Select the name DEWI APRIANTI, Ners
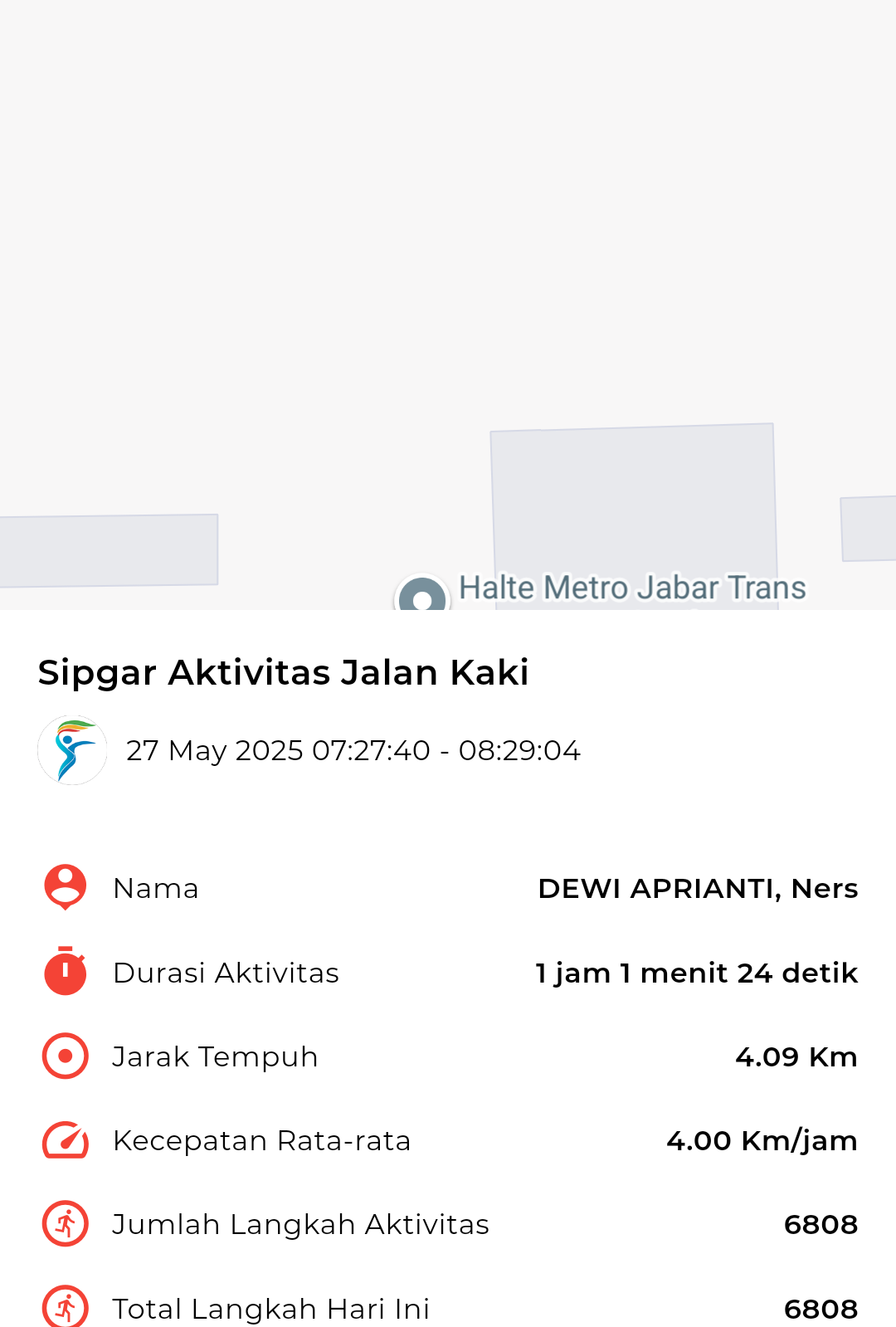896x1327 pixels. [699, 888]
